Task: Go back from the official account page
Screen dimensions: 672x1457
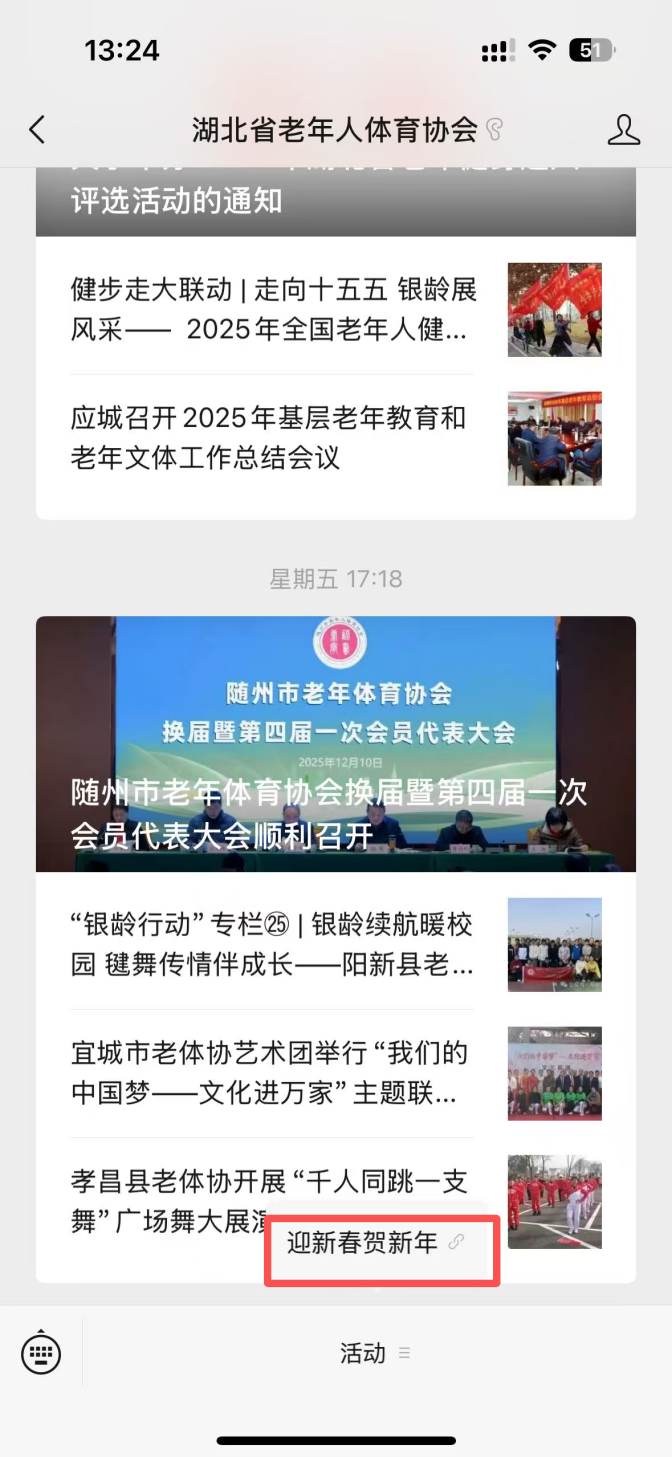Action: click(37, 130)
